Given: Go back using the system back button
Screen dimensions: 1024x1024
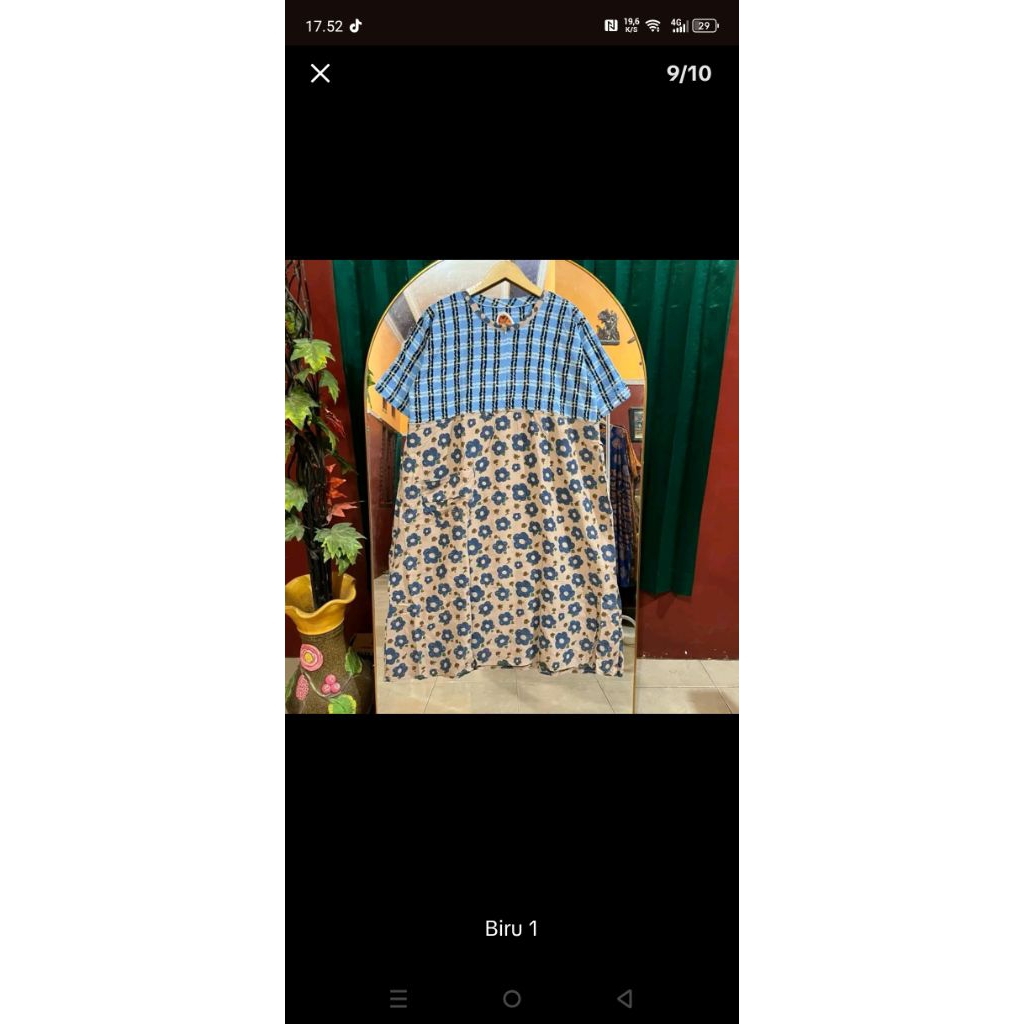Looking at the screenshot, I should pos(625,998).
